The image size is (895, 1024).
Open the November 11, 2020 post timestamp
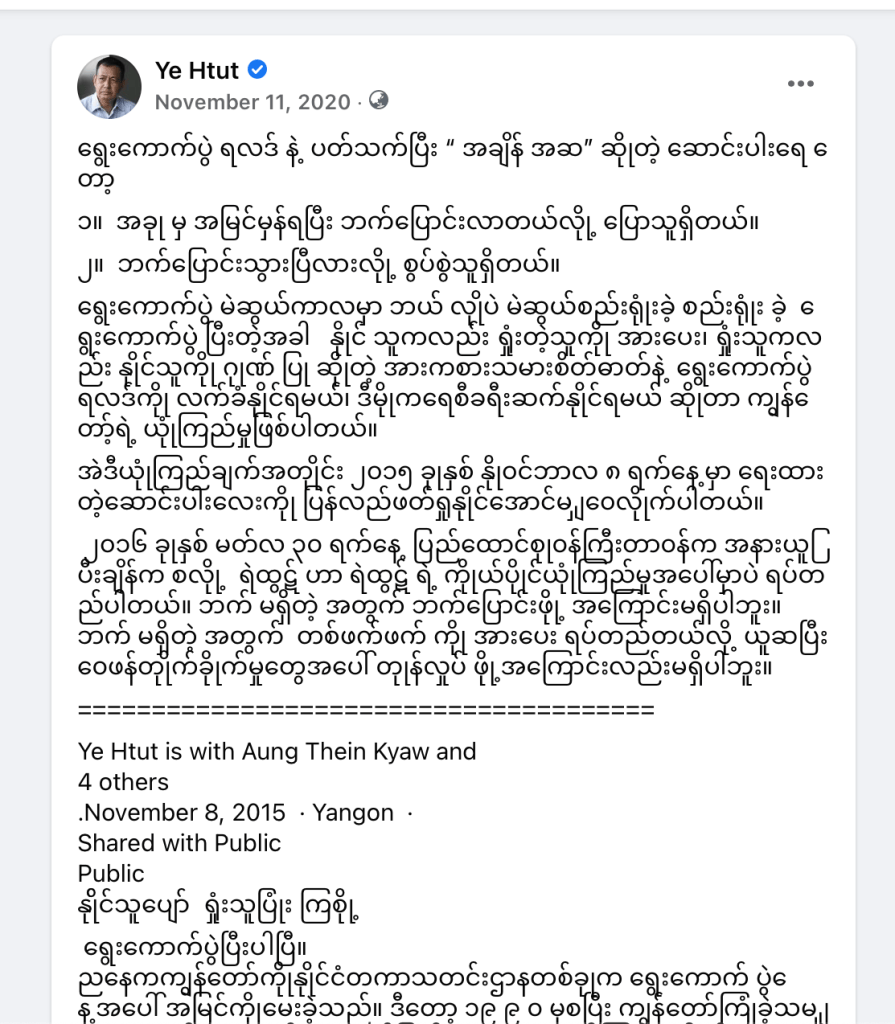(x=252, y=102)
